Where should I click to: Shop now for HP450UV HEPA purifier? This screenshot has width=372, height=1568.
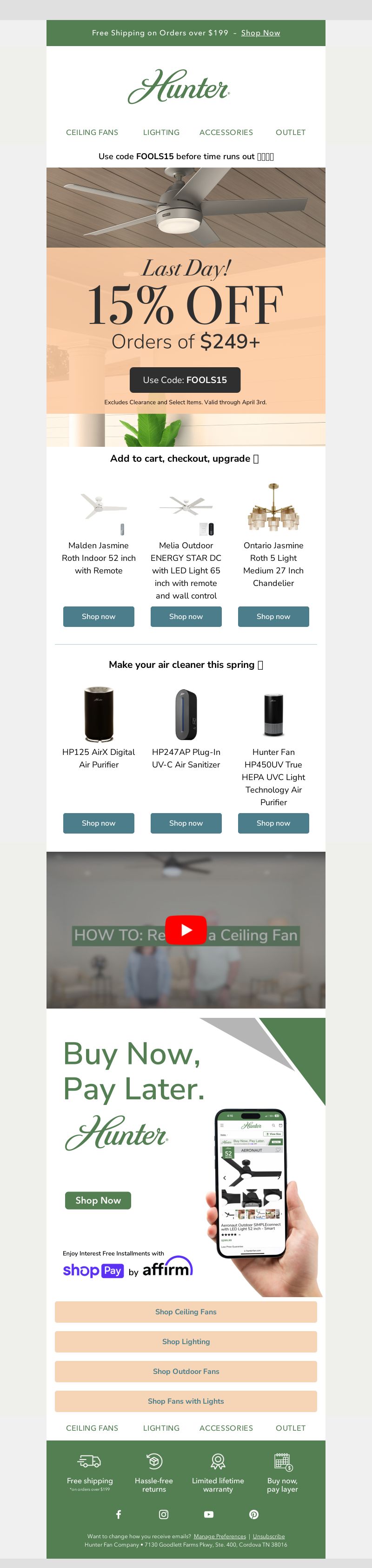[x=273, y=823]
